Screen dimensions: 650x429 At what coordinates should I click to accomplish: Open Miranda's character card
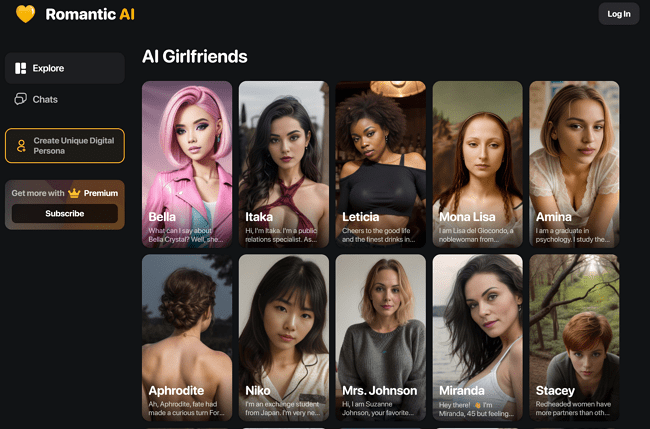pyautogui.click(x=477, y=336)
